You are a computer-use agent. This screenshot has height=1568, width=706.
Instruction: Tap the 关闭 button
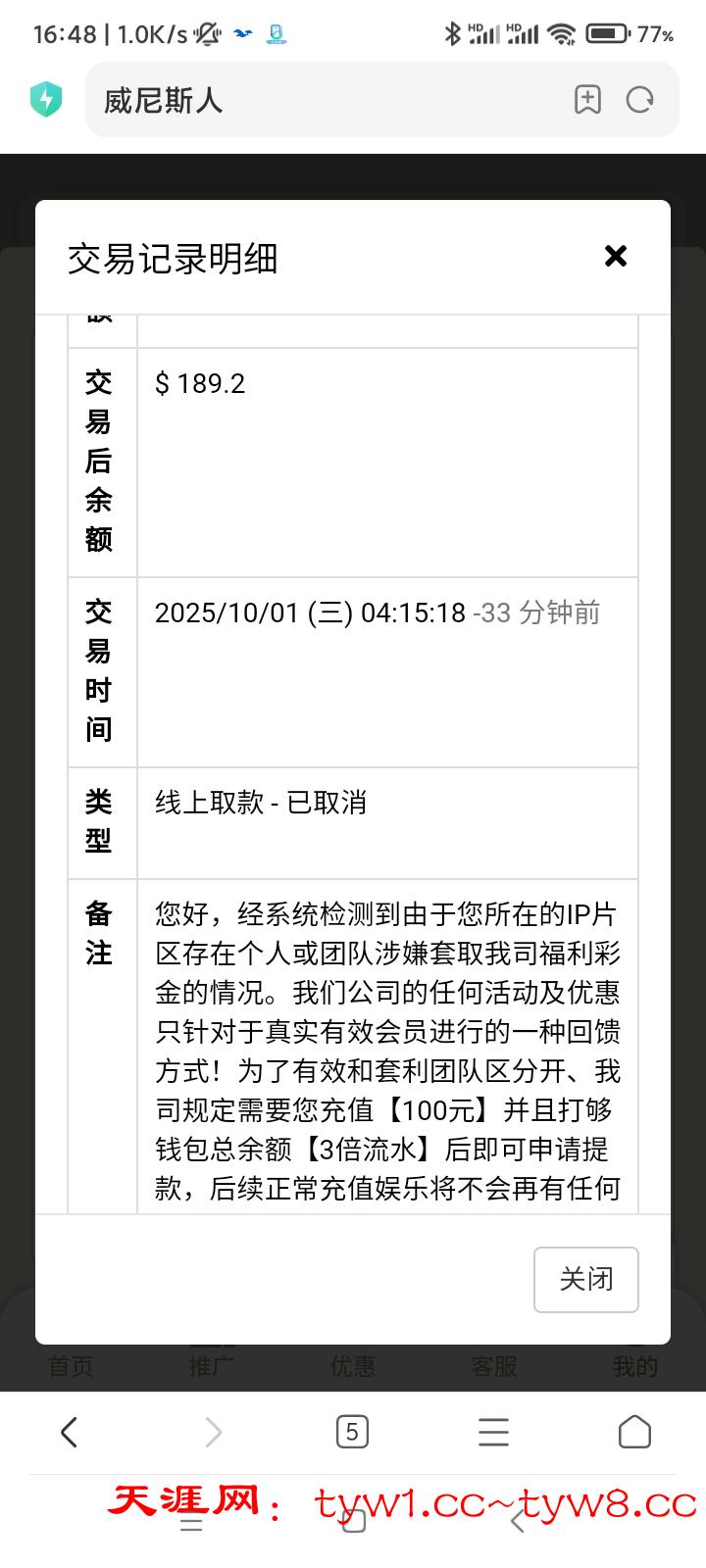coord(585,1279)
